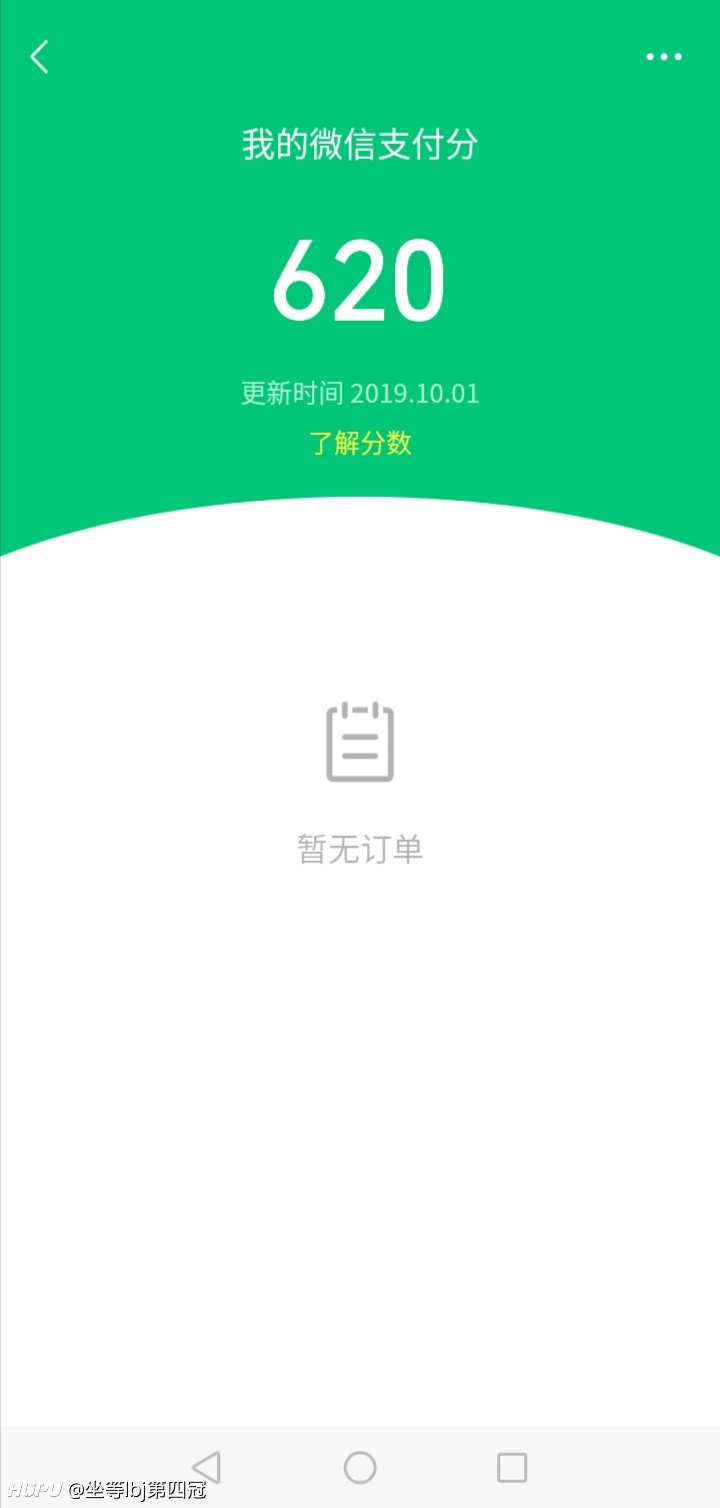
Task: Open recent apps with the square button
Action: (512, 1467)
